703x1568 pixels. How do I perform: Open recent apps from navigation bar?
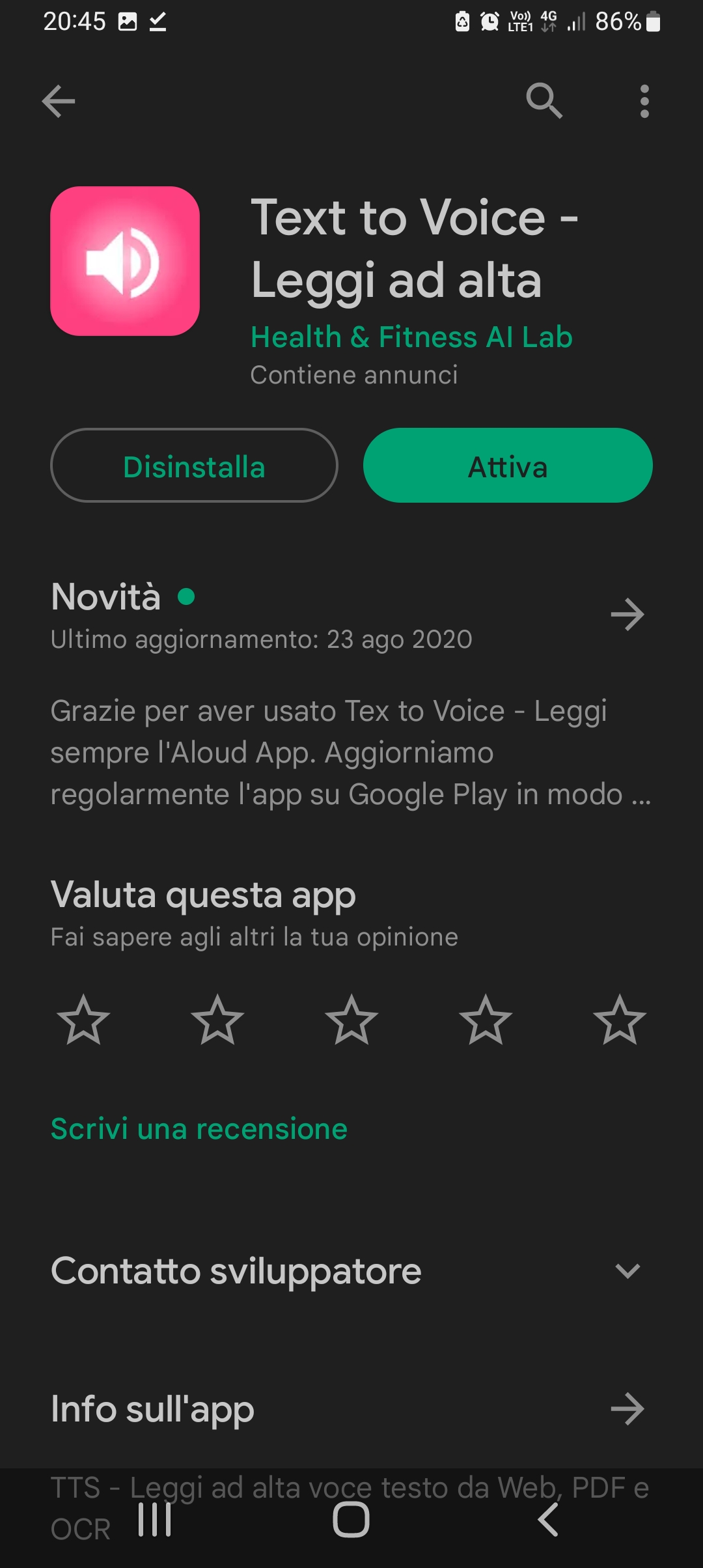coord(155,1520)
